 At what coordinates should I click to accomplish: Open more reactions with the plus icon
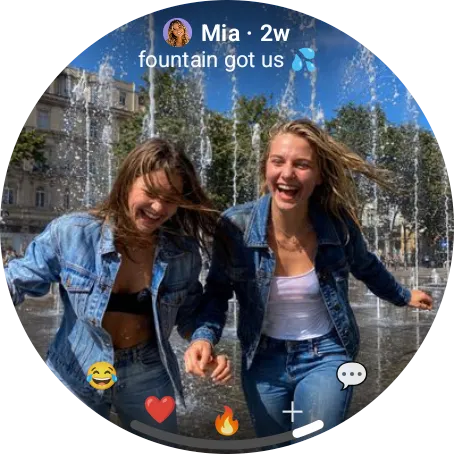[292, 412]
